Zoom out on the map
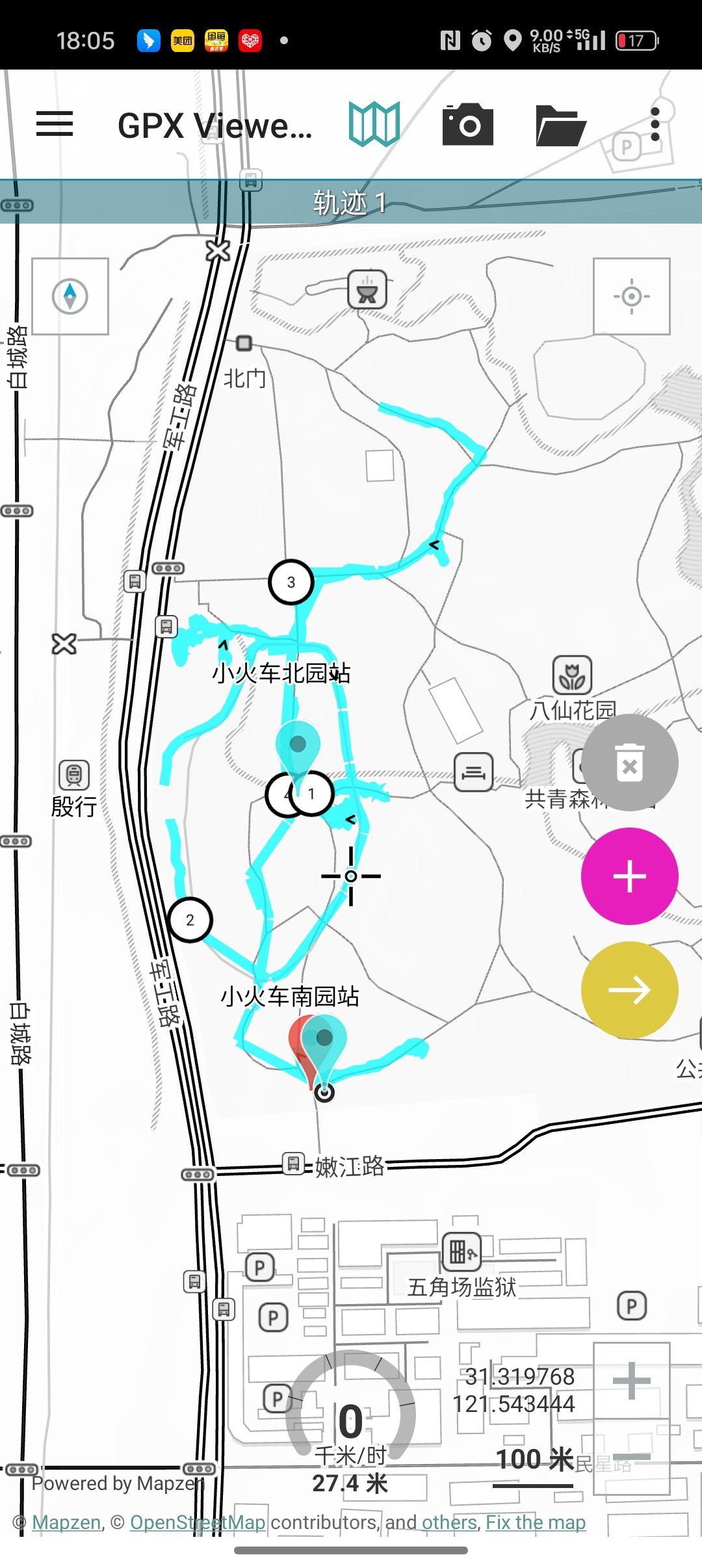702x1568 pixels. coord(631,1456)
